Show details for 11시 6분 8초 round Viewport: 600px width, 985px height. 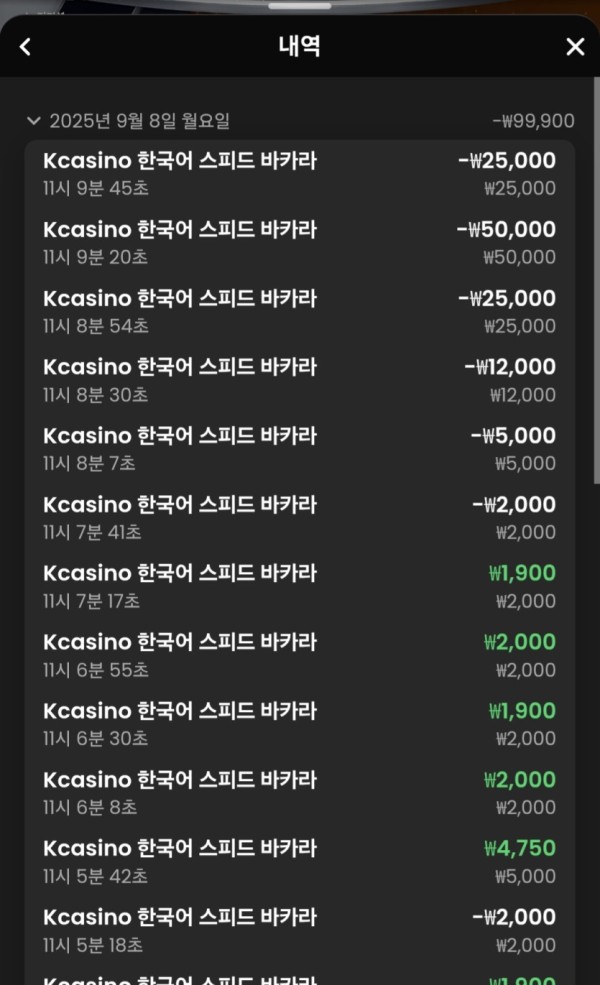(300, 793)
